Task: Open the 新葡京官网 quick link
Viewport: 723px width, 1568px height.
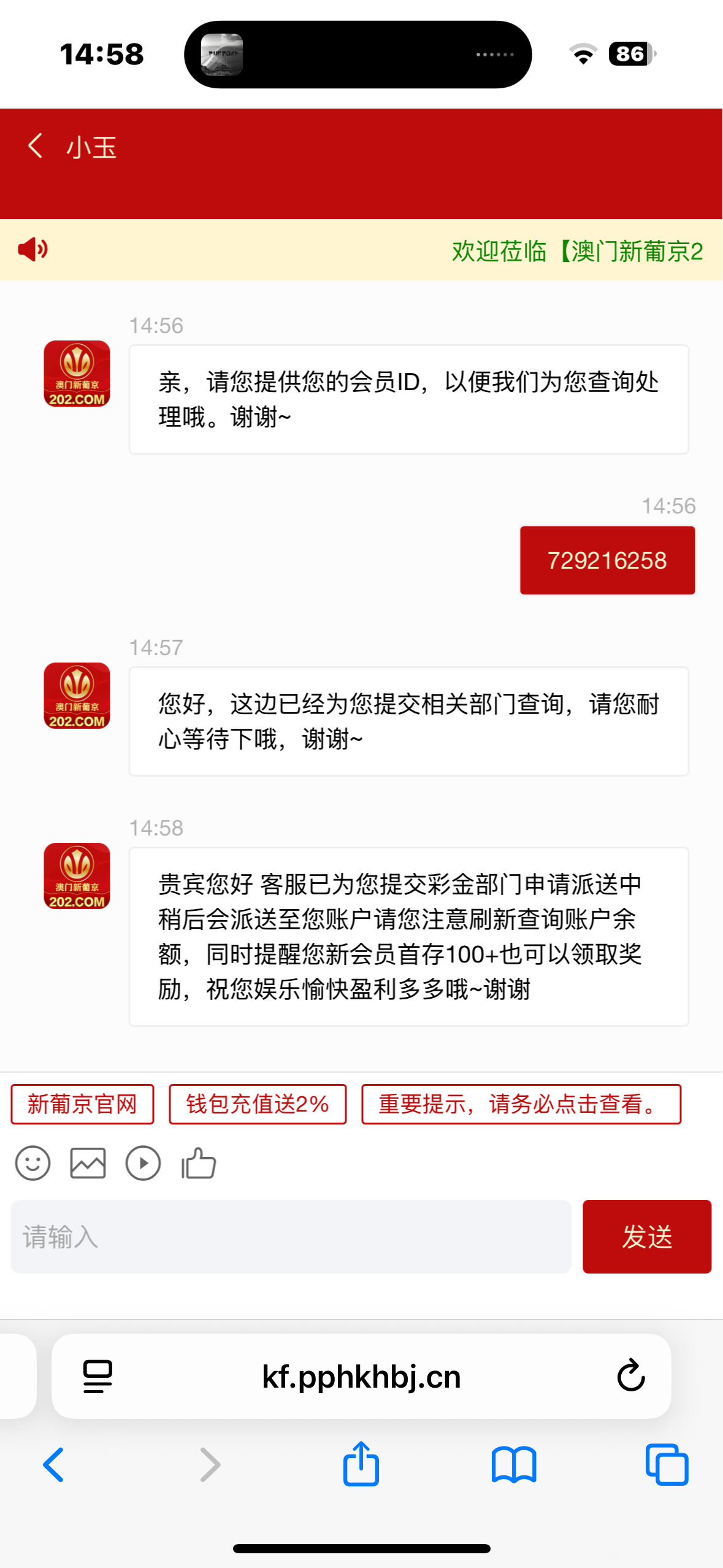Action: pos(82,1104)
